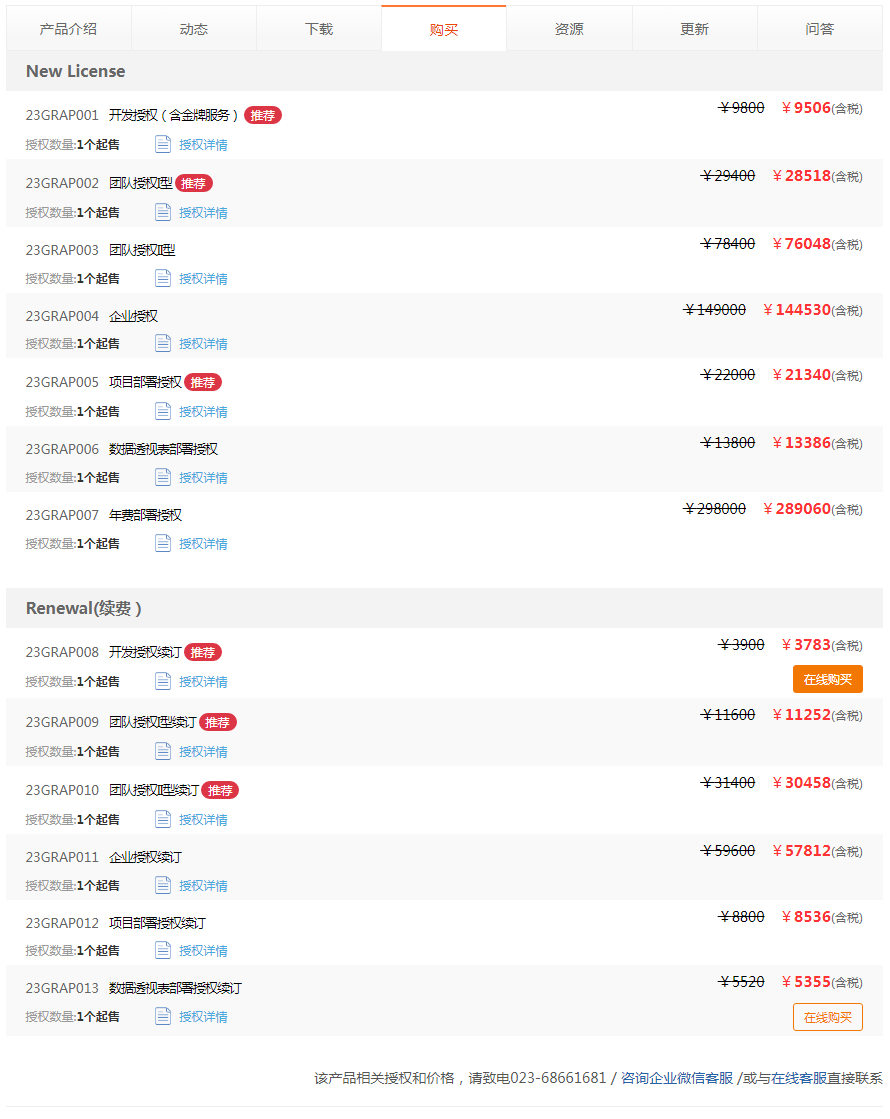Viewport: 890px width, 1119px height.
Task: Open 授权详情 under 23GRAP009
Action: pyautogui.click(x=203, y=752)
